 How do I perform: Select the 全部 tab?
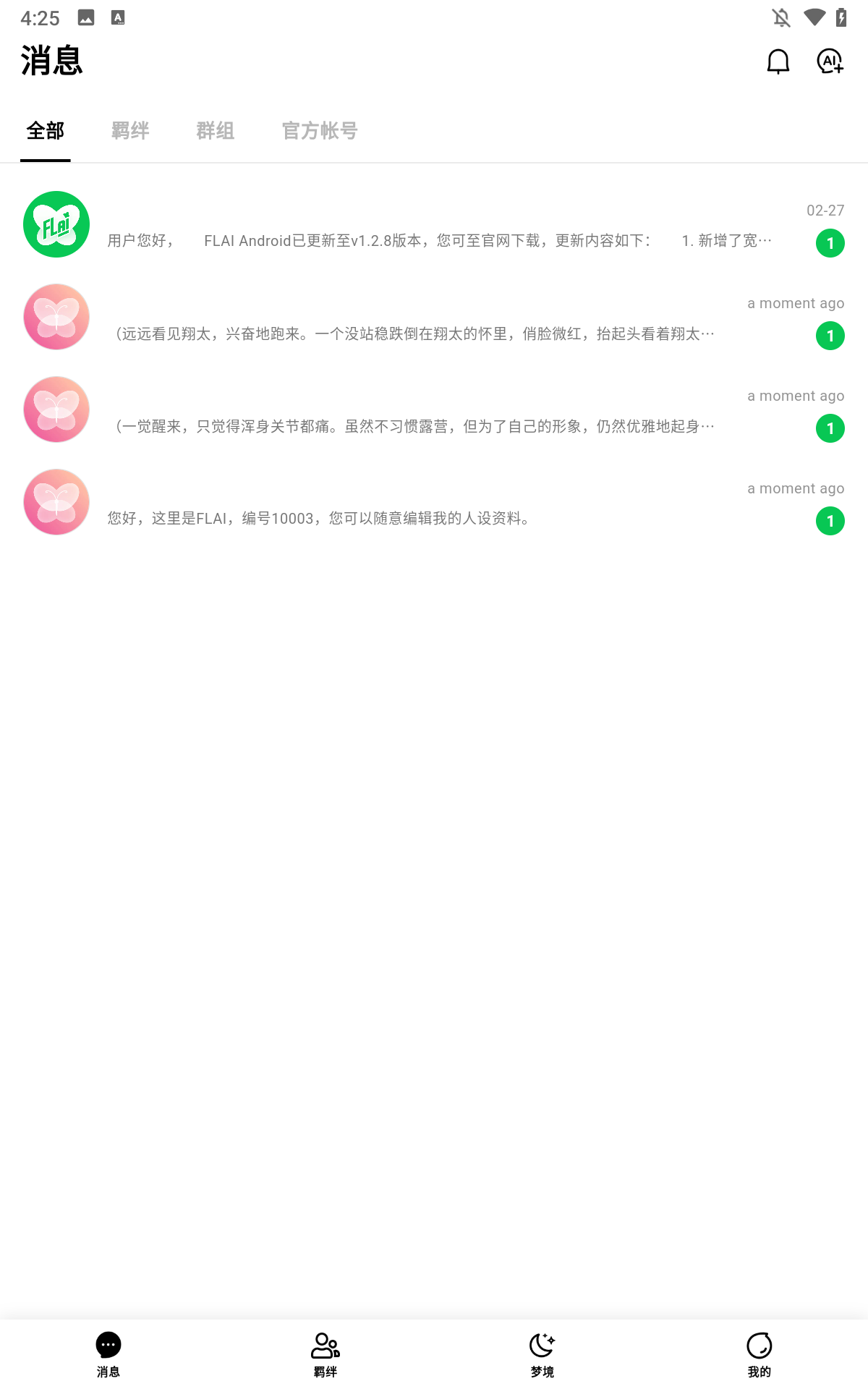coord(46,131)
